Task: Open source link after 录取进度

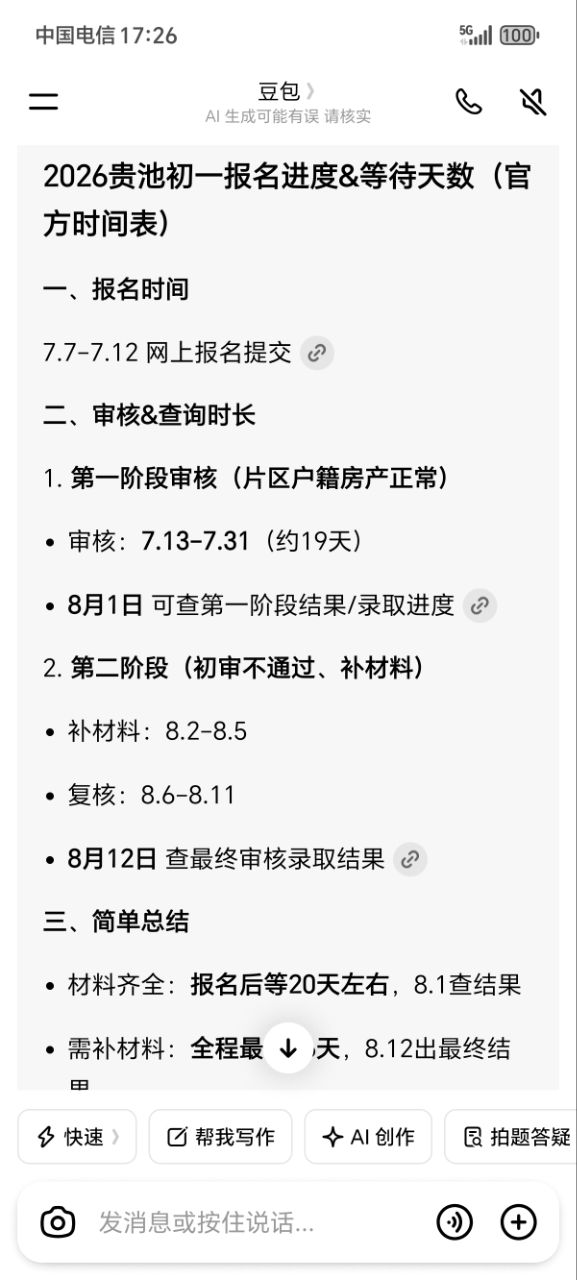Action: pos(480,605)
